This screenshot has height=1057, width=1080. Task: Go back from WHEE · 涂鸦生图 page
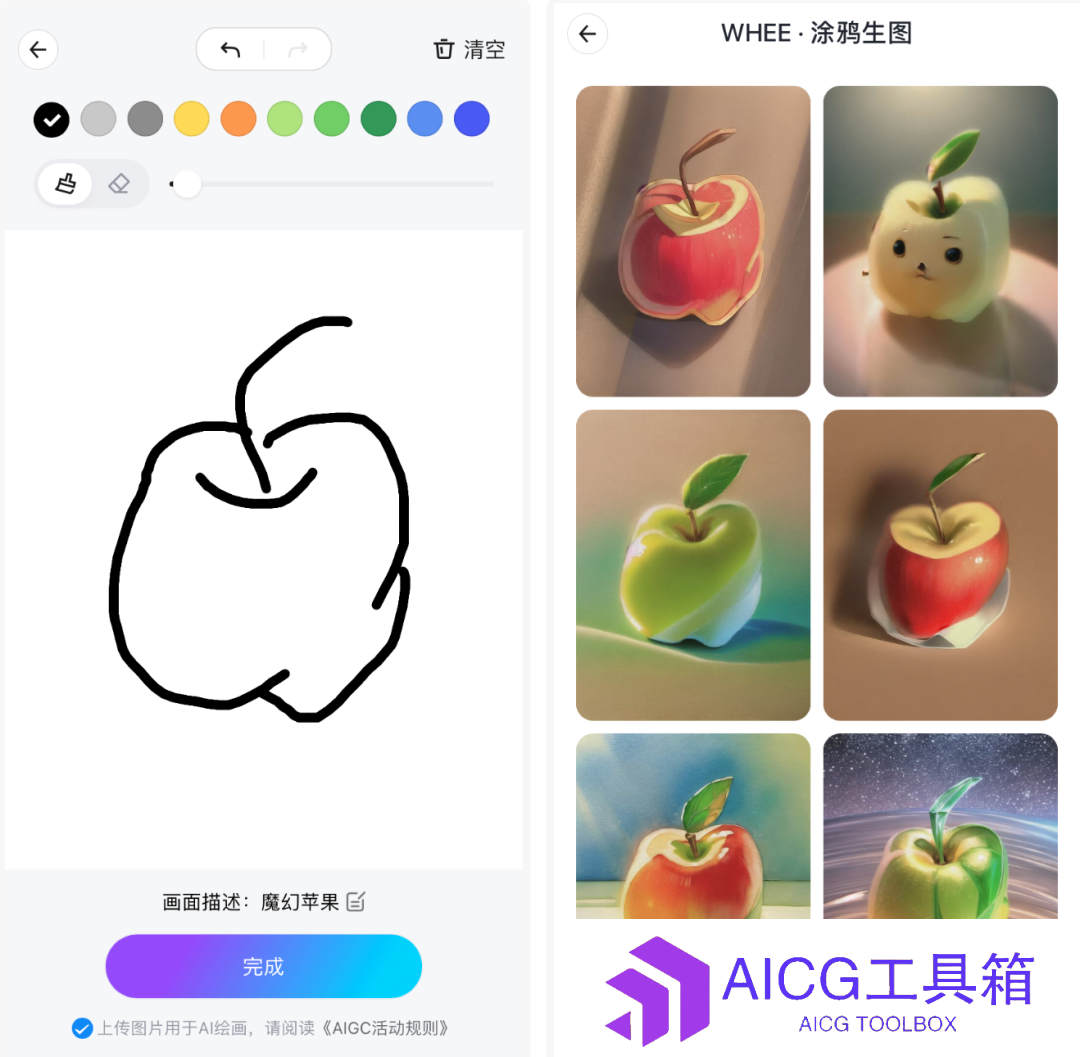click(x=587, y=34)
